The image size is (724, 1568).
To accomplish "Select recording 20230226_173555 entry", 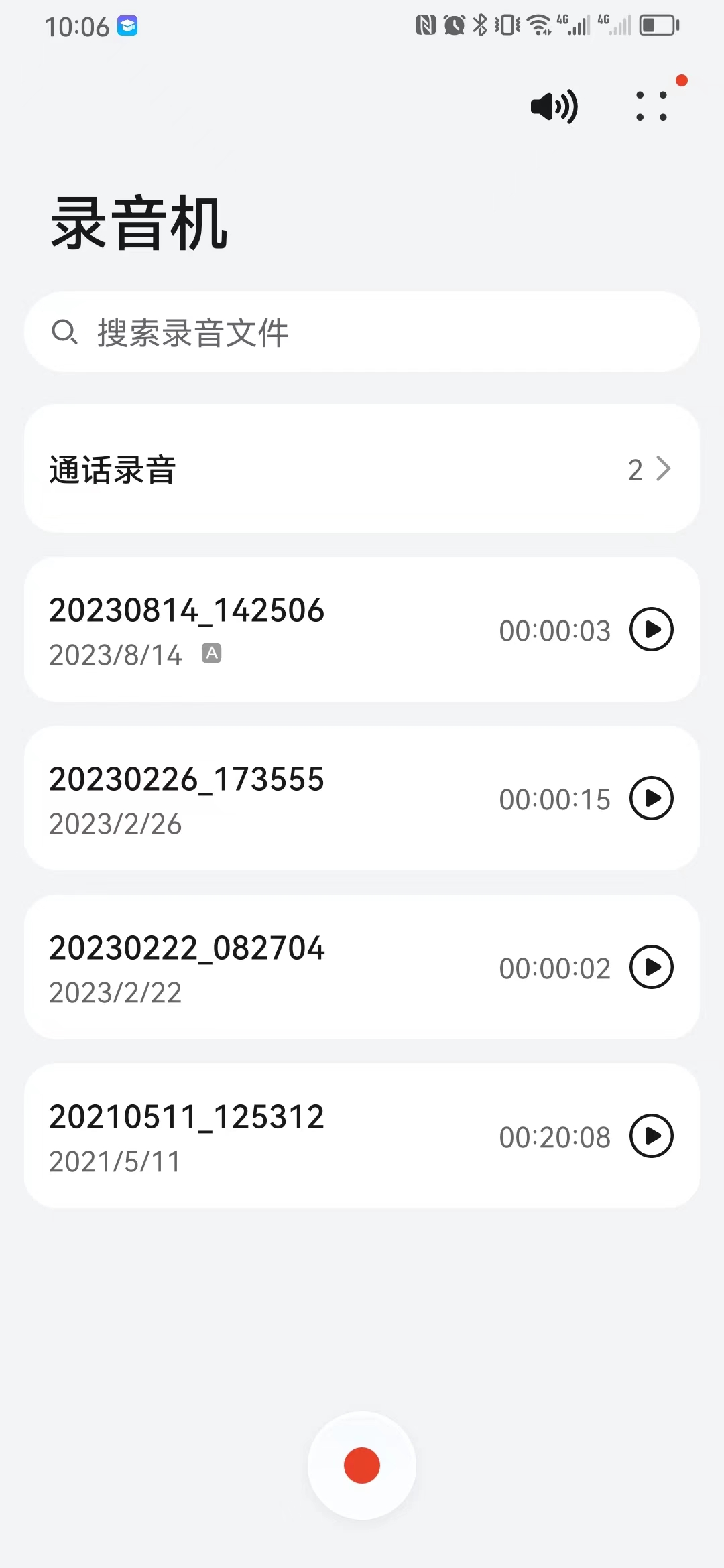I will click(268, 798).
